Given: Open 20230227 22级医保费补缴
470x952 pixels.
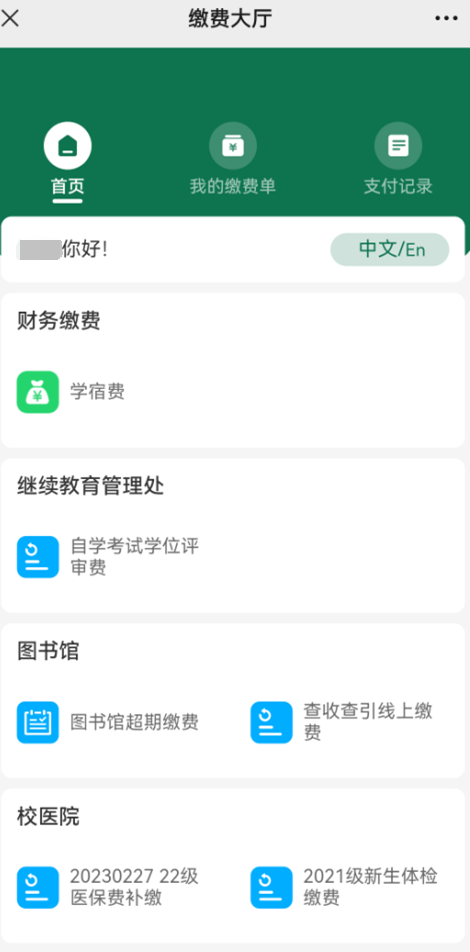Looking at the screenshot, I should (x=108, y=887).
